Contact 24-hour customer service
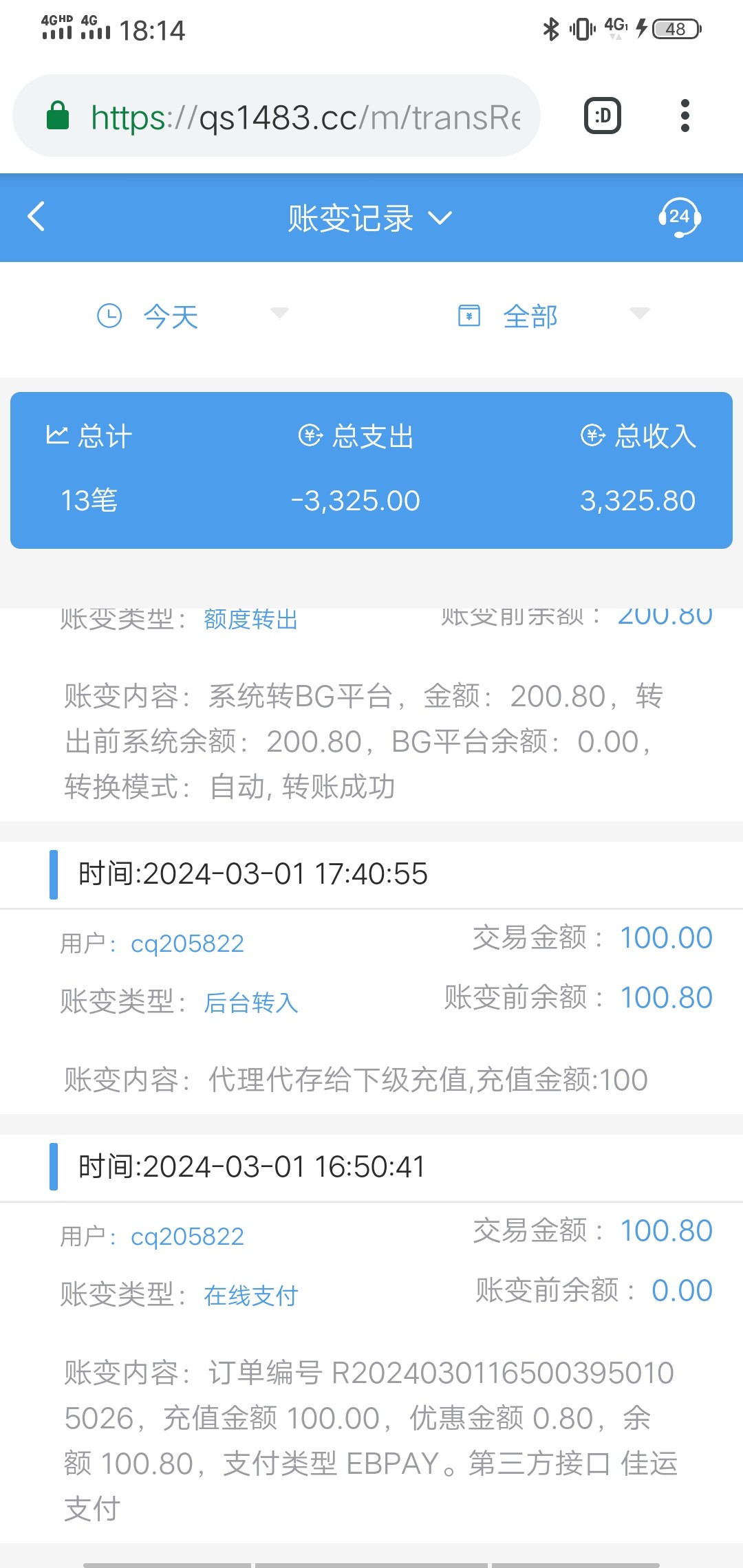 click(x=679, y=217)
